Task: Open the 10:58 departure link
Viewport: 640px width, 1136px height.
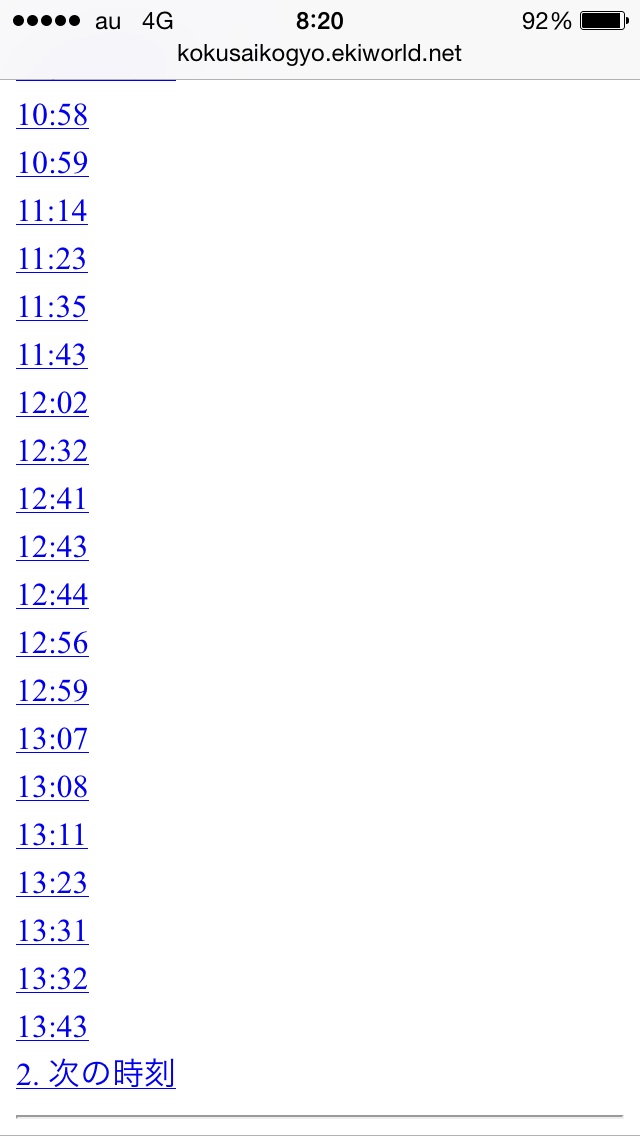Action: coord(52,116)
